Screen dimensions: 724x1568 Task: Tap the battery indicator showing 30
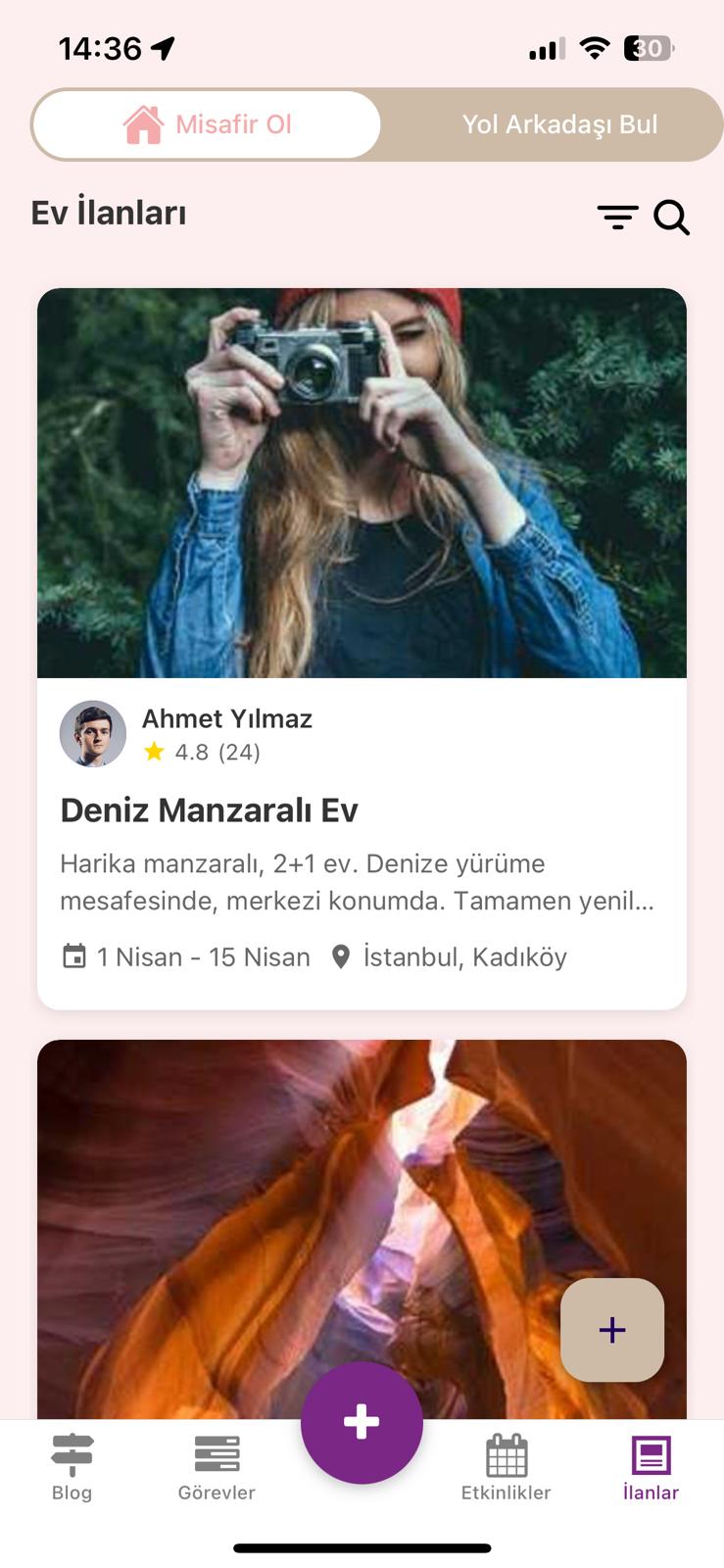(x=648, y=49)
